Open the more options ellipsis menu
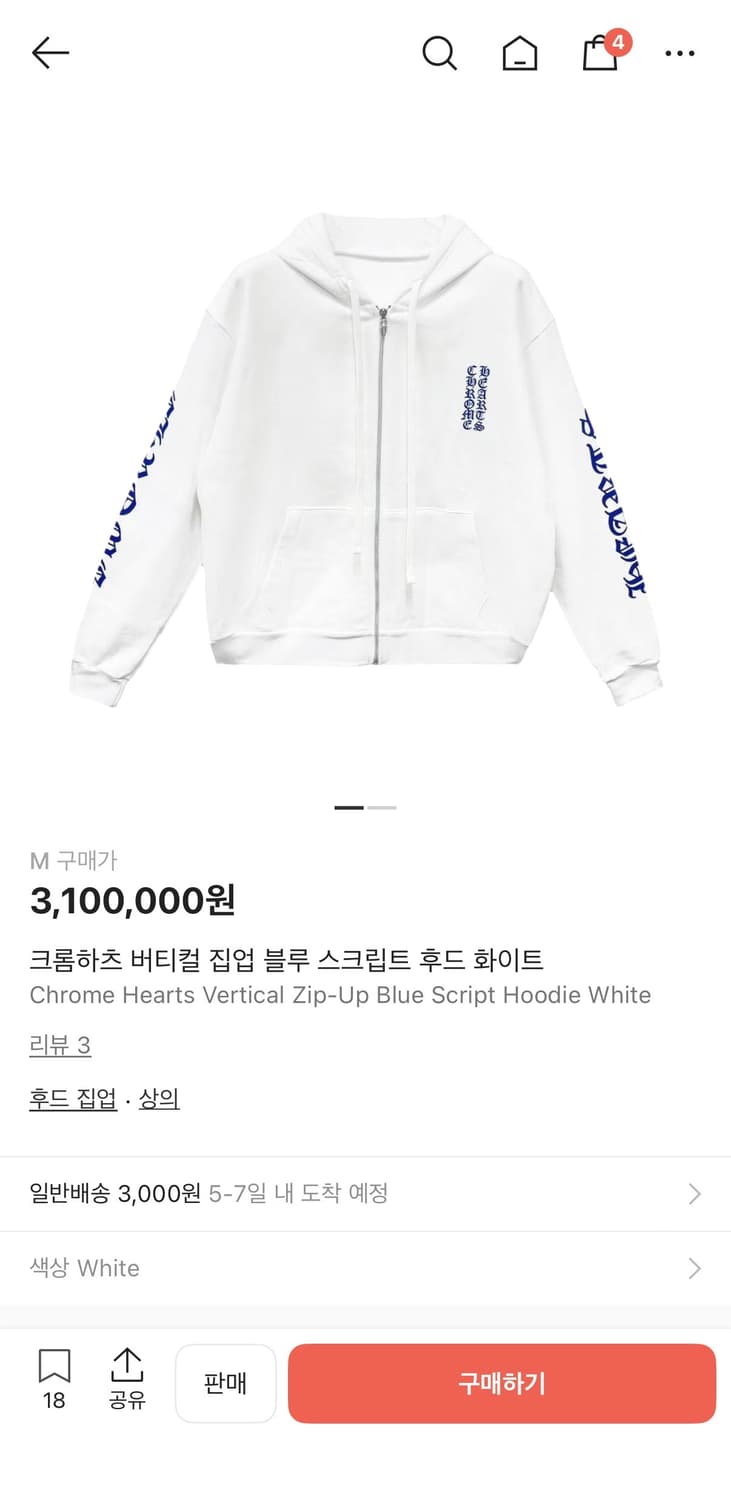 tap(679, 53)
